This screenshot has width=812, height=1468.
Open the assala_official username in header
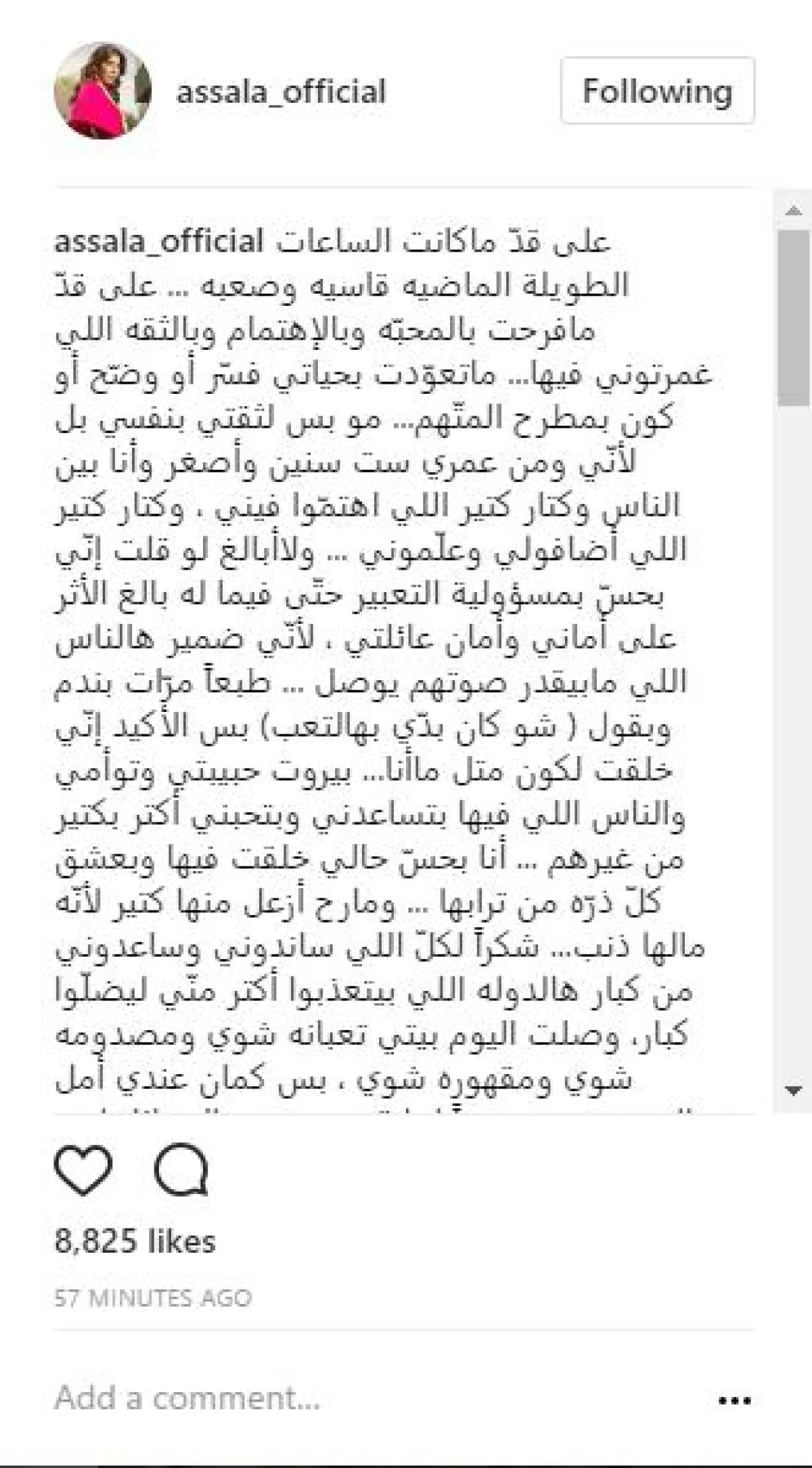(281, 91)
